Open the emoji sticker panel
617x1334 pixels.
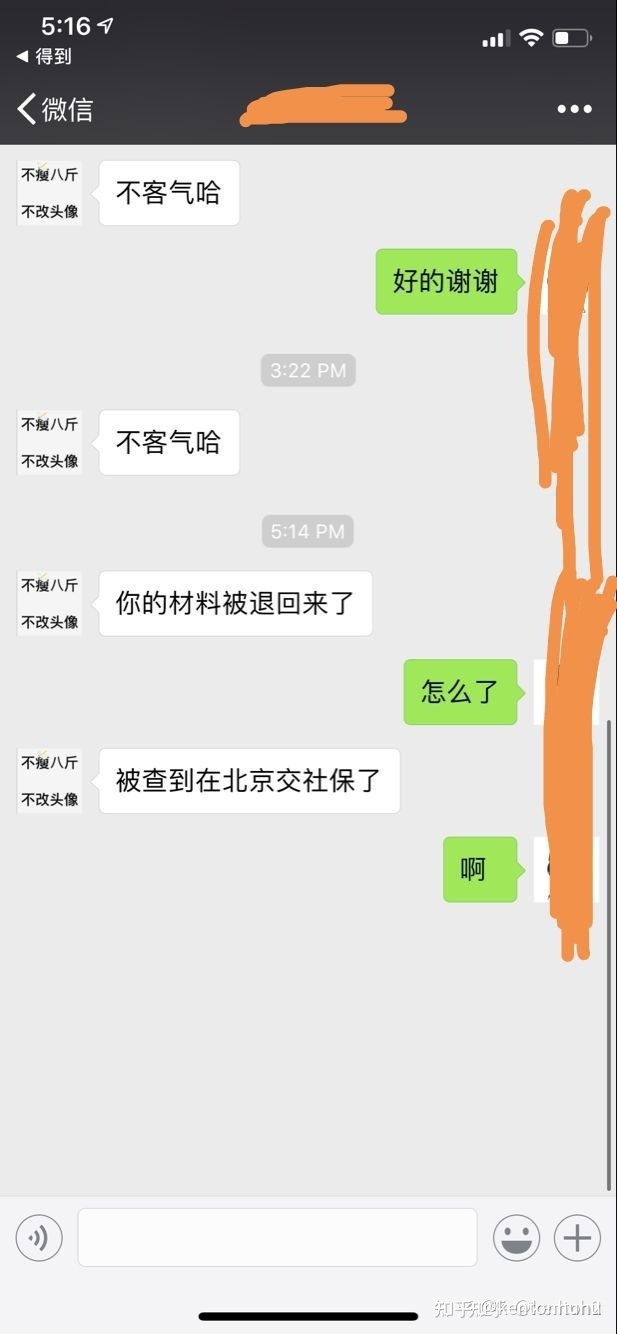[516, 1239]
